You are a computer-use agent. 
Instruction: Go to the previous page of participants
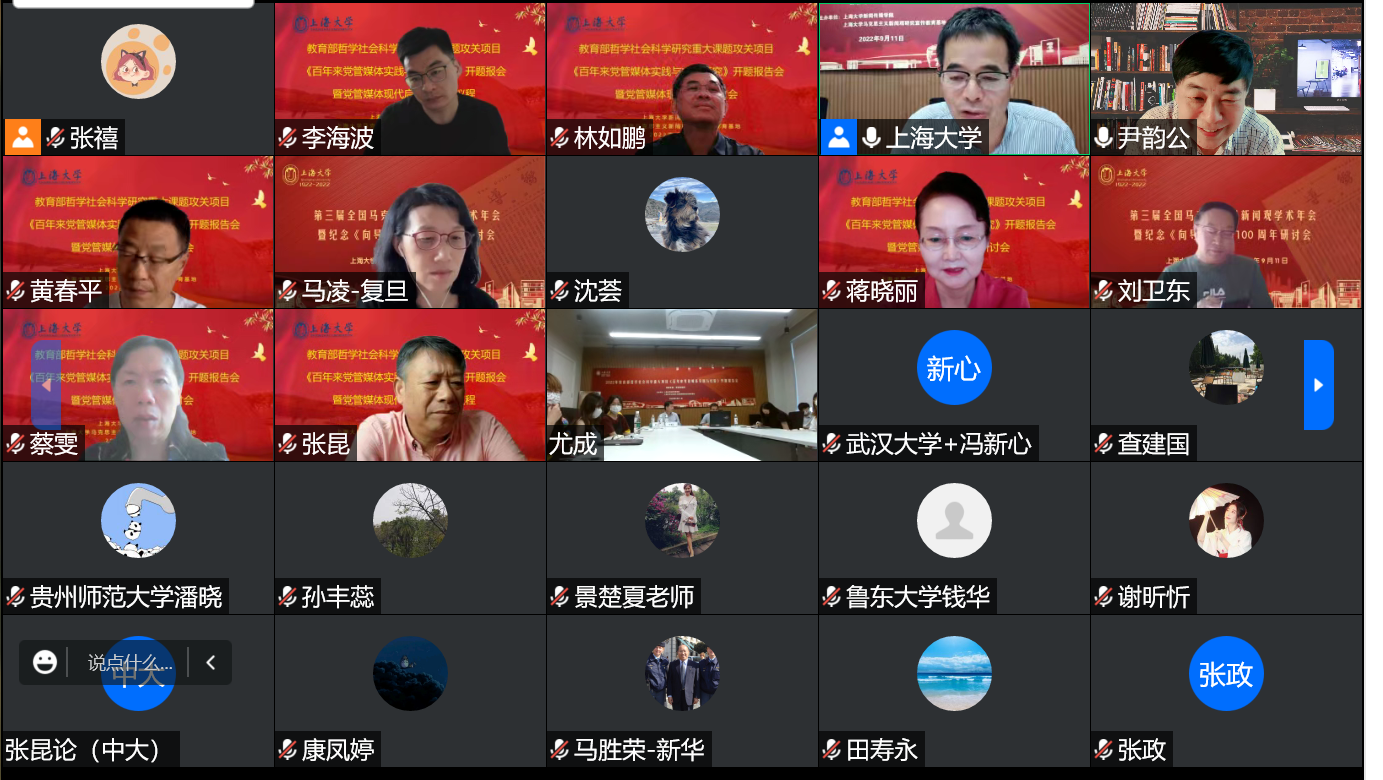[46, 385]
